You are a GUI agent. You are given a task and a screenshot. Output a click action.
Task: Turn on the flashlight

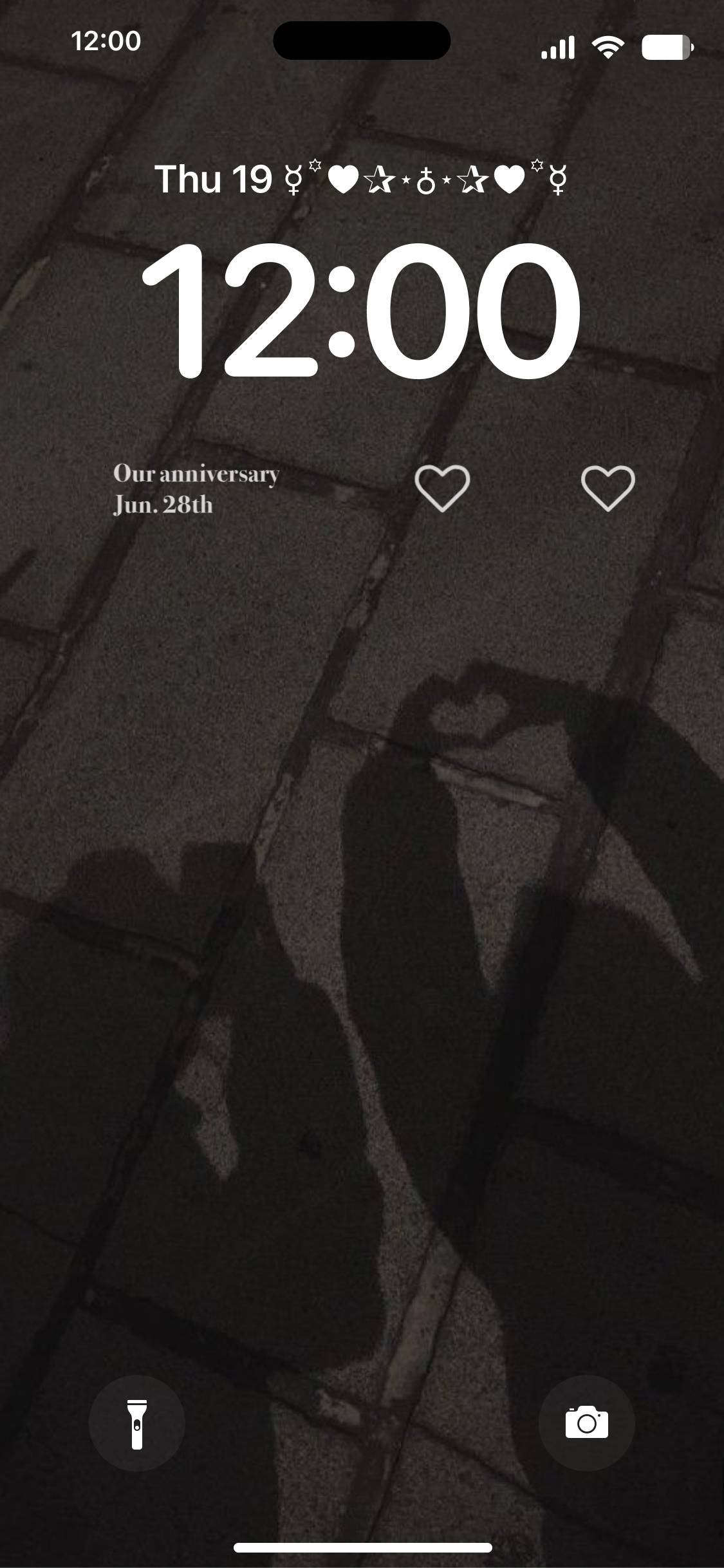(x=136, y=1423)
